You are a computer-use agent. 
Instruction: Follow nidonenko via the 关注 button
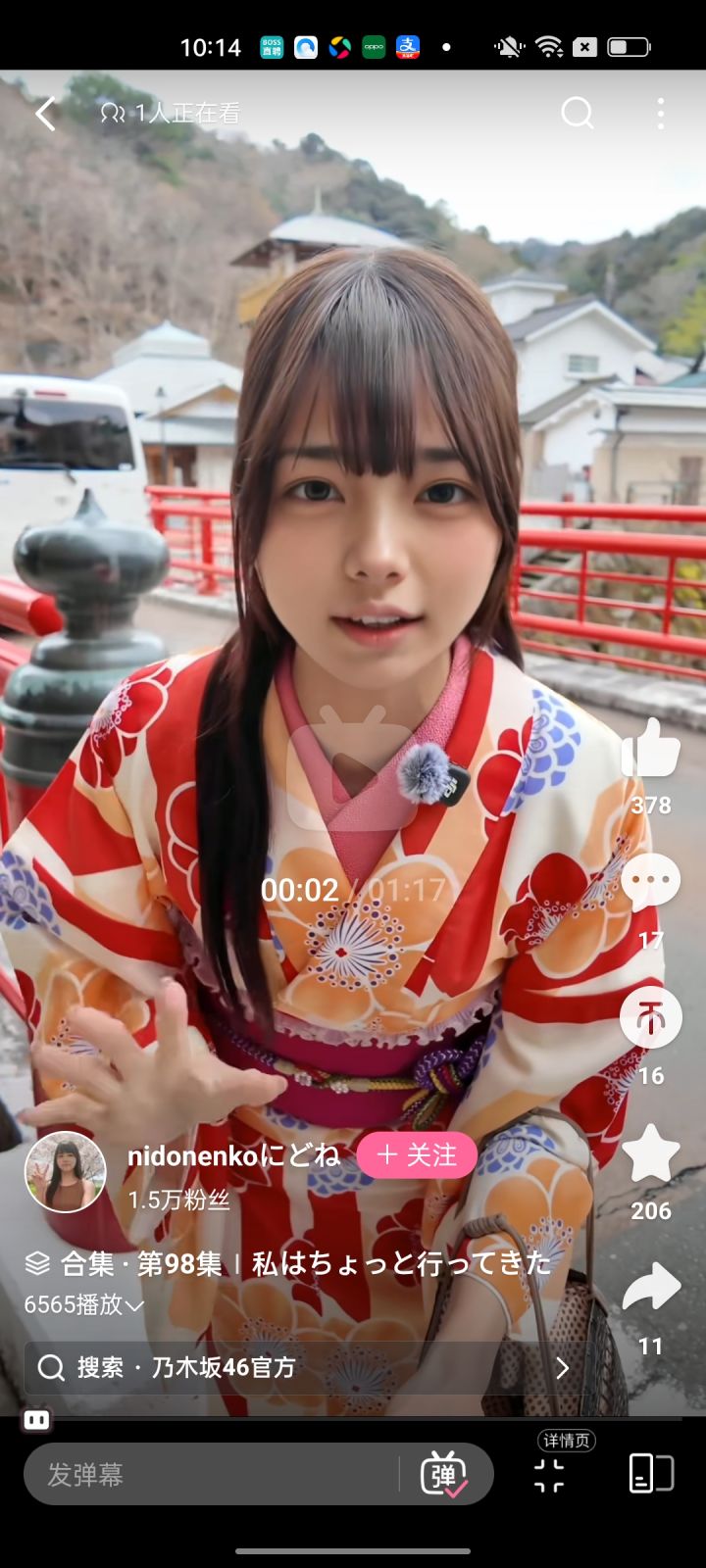point(416,1156)
